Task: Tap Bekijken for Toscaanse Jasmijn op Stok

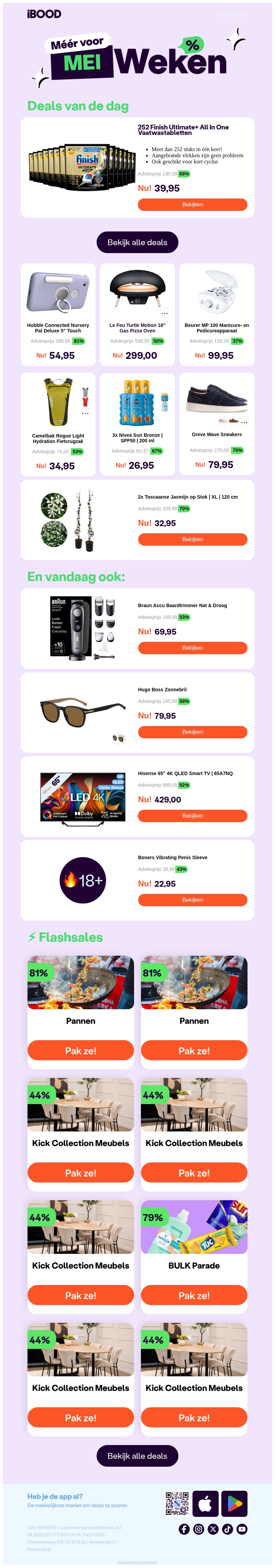Action: click(192, 539)
